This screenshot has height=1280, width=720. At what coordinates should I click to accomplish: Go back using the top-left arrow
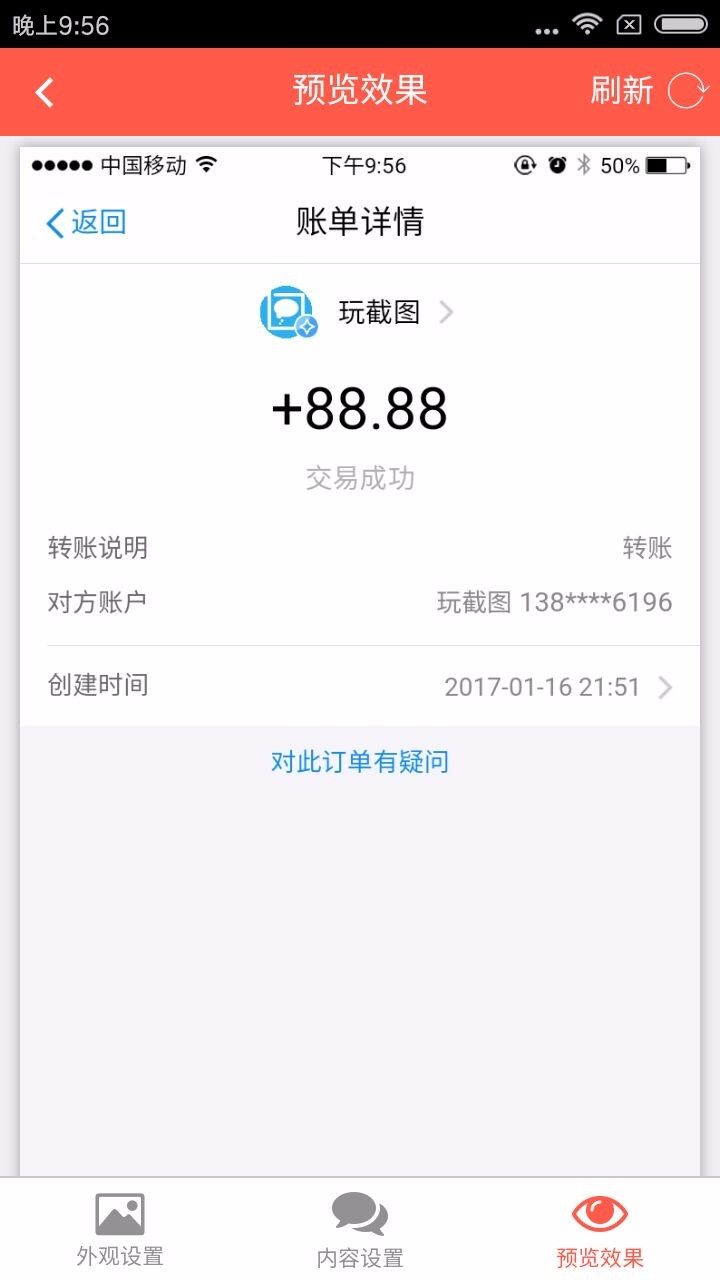44,92
